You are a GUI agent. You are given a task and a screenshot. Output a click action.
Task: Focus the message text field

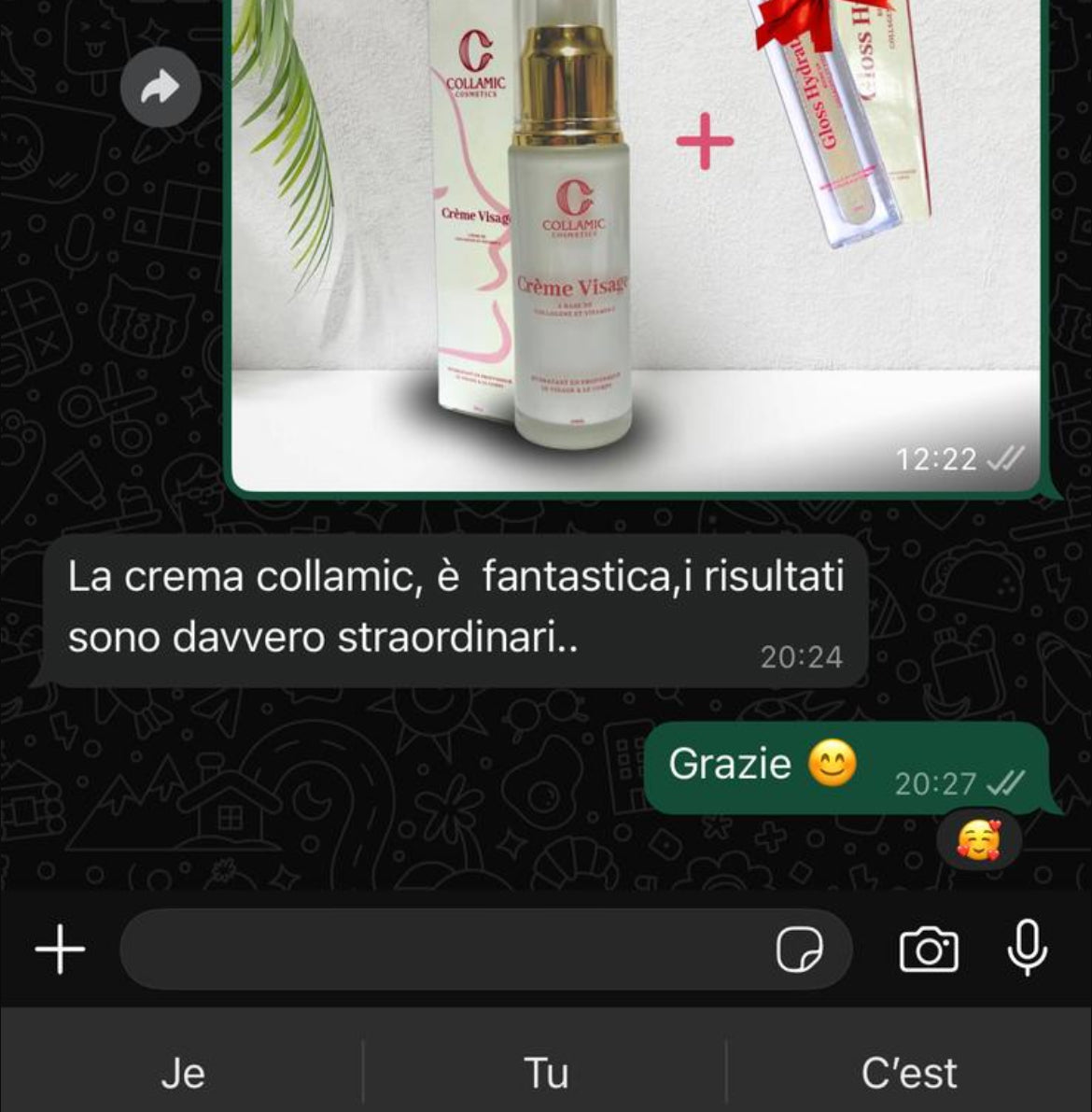439,950
